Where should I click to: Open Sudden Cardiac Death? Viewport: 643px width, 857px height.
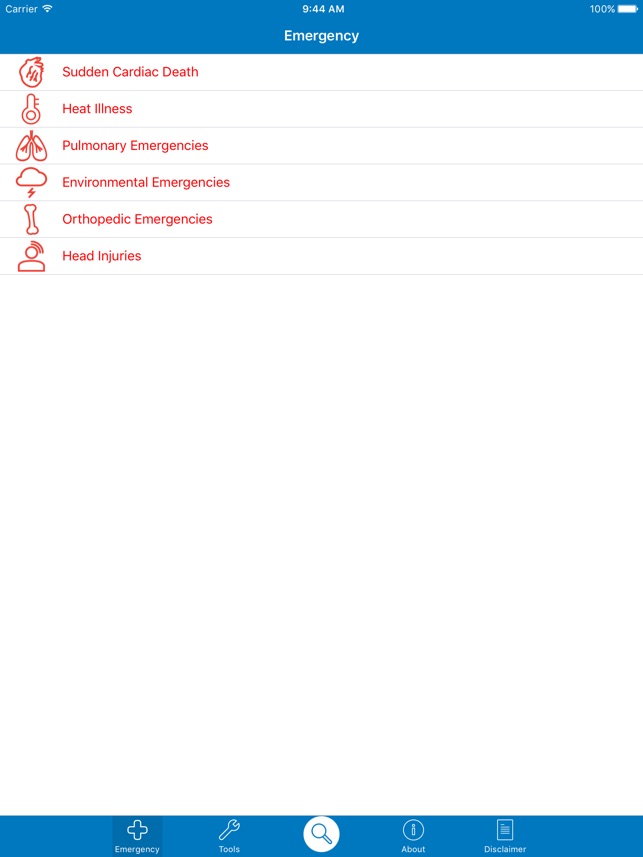pos(130,72)
